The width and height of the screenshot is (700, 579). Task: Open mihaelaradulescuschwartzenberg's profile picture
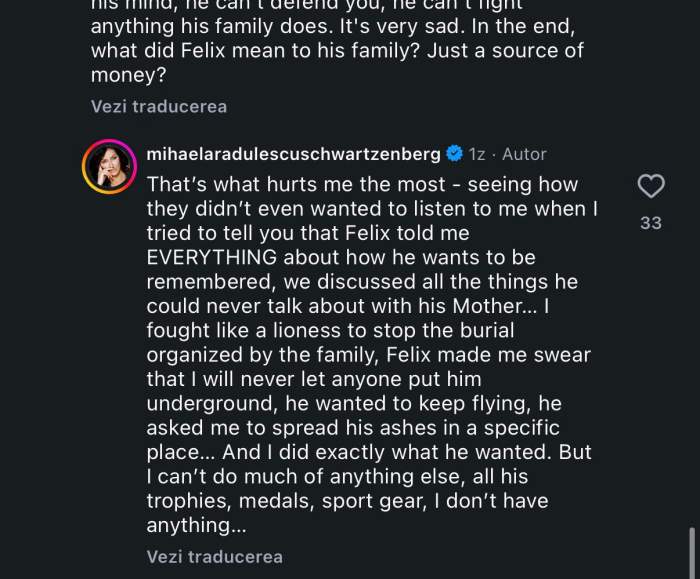[108, 166]
